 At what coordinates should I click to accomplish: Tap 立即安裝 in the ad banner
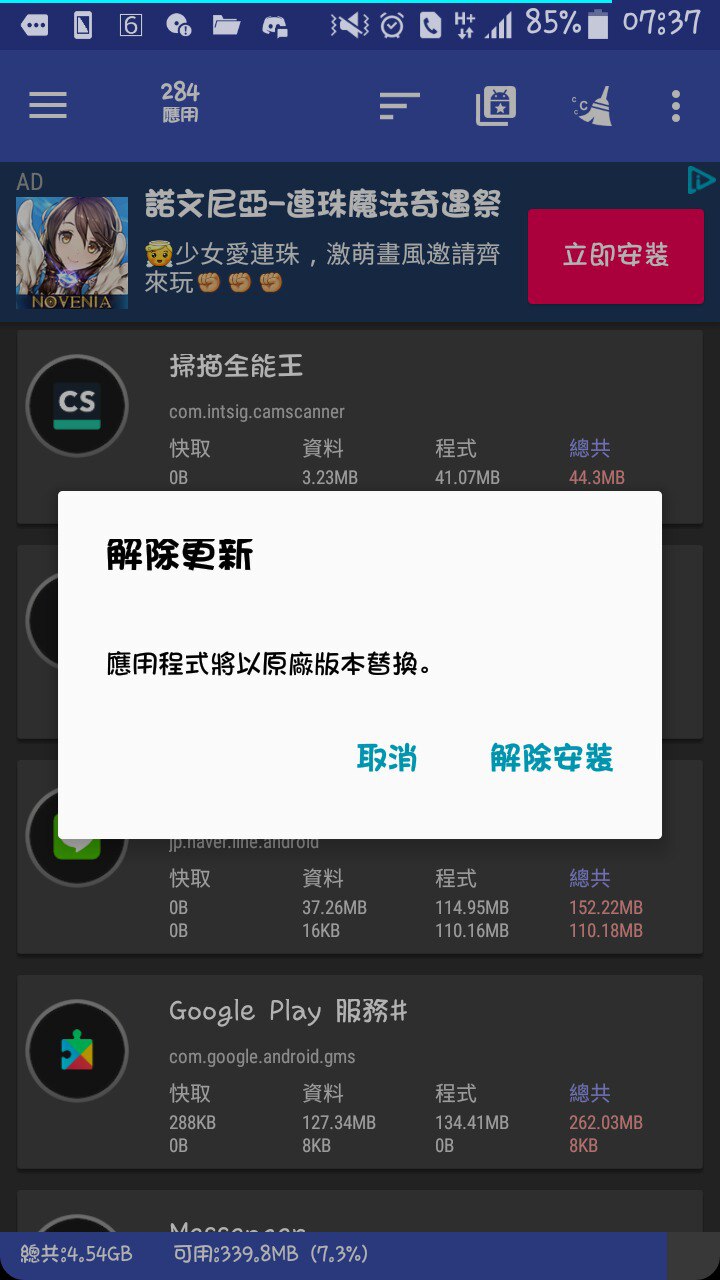point(615,256)
